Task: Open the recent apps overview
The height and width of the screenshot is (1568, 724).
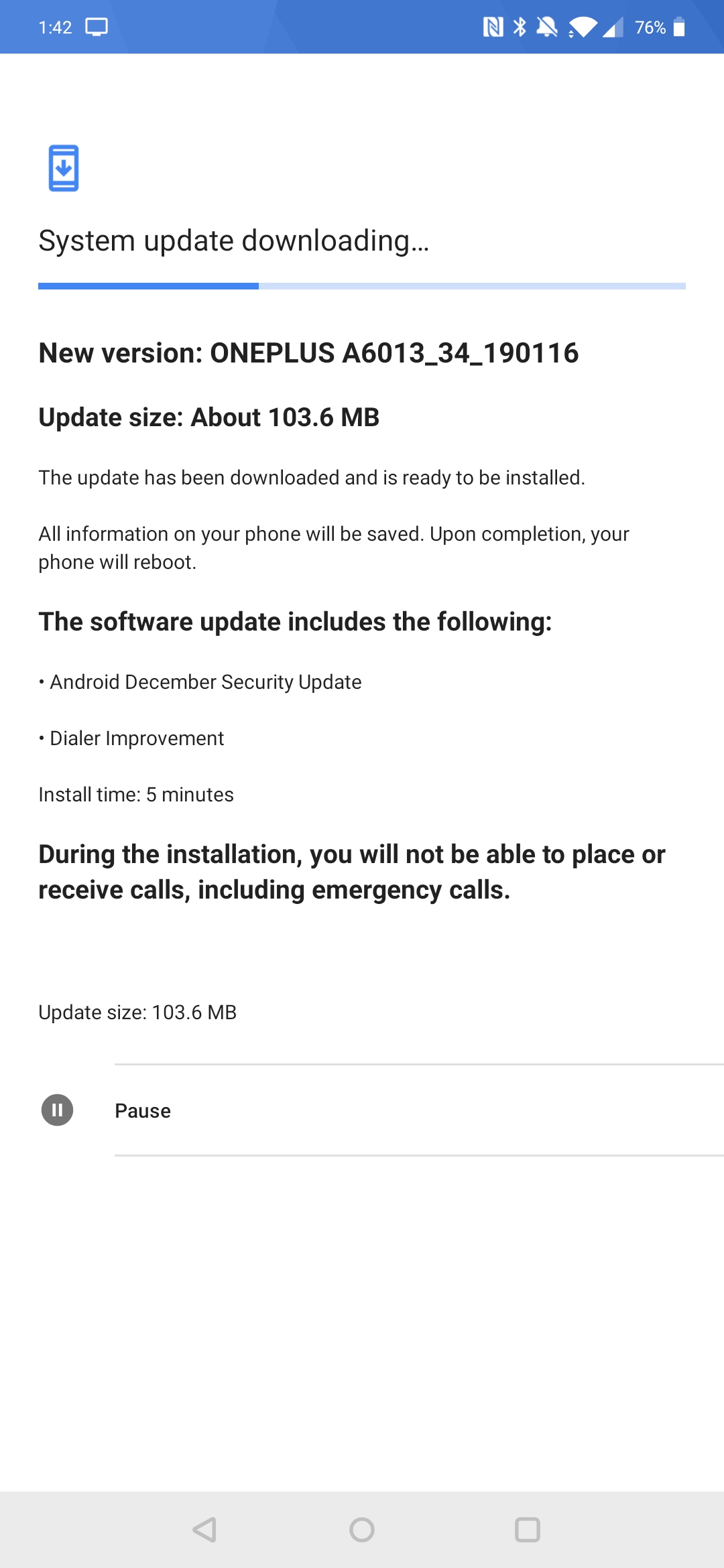Action: point(527,1530)
